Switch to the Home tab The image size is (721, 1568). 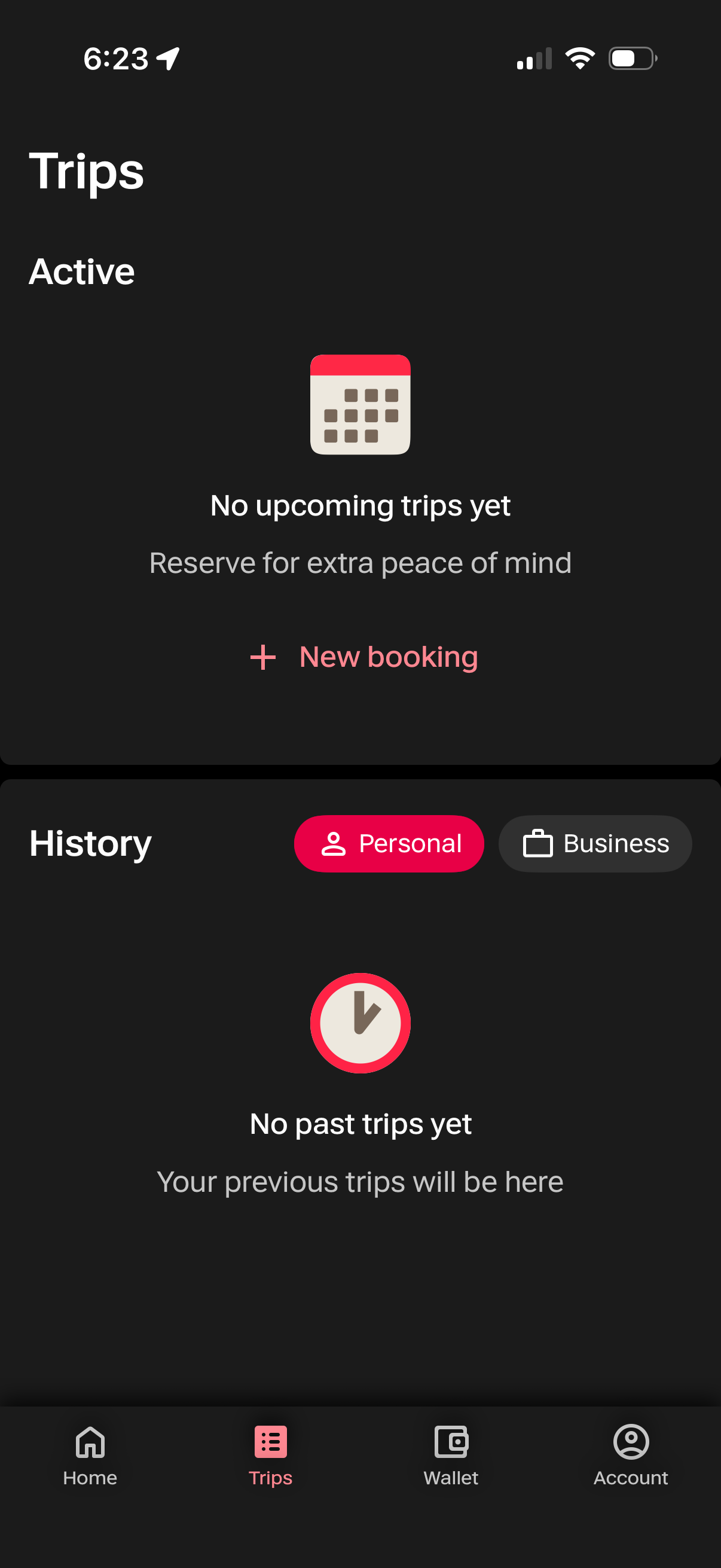pos(90,1458)
